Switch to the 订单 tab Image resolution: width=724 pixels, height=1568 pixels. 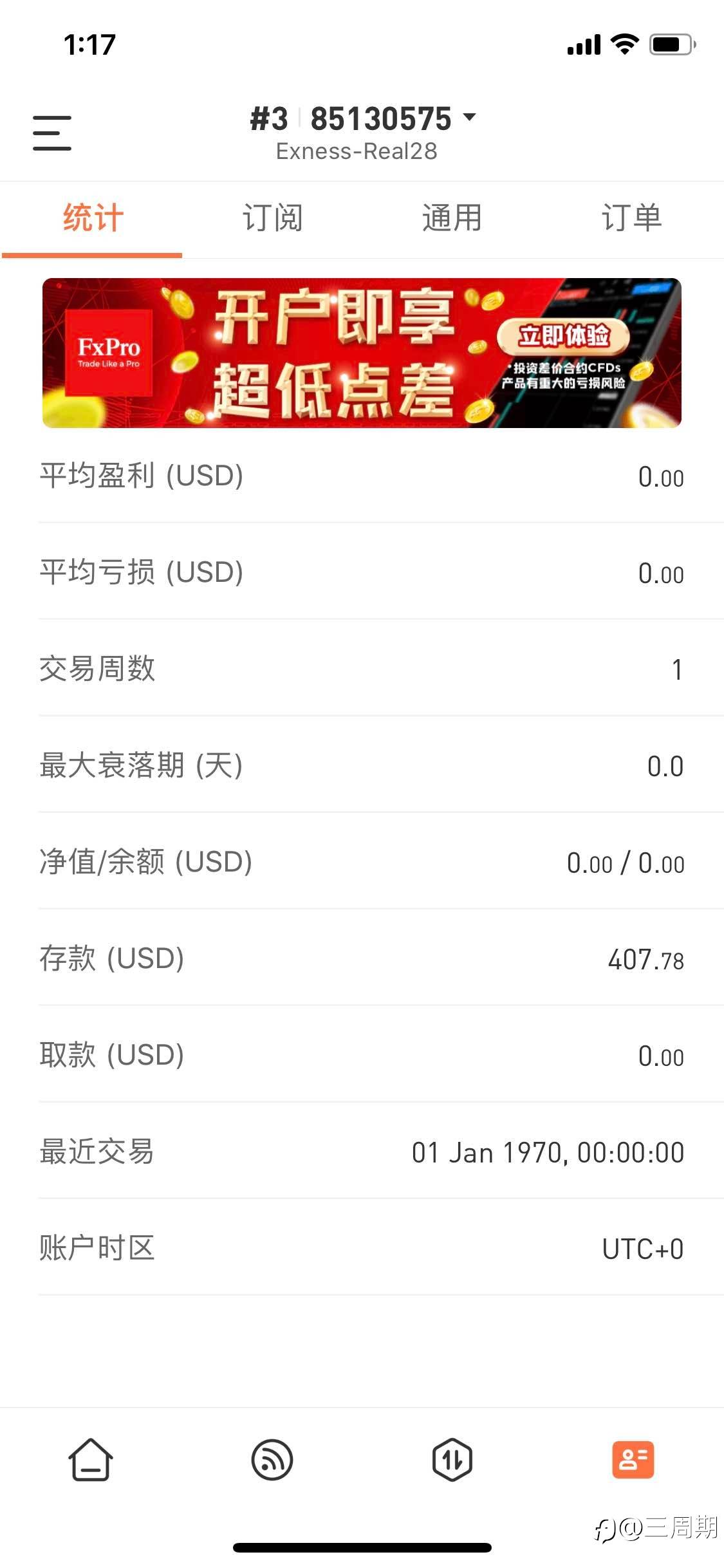[631, 218]
